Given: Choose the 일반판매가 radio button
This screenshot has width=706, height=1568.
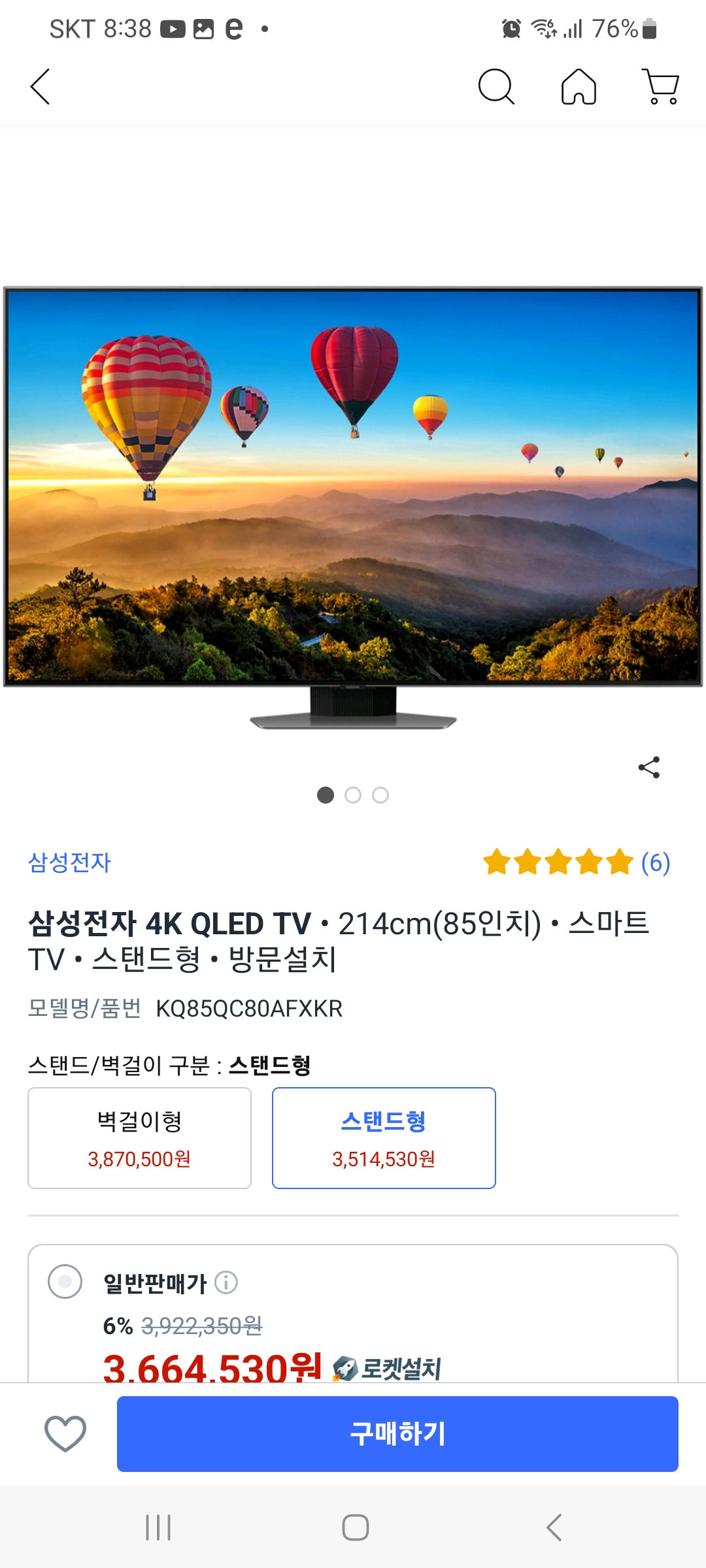Looking at the screenshot, I should pos(65,1282).
